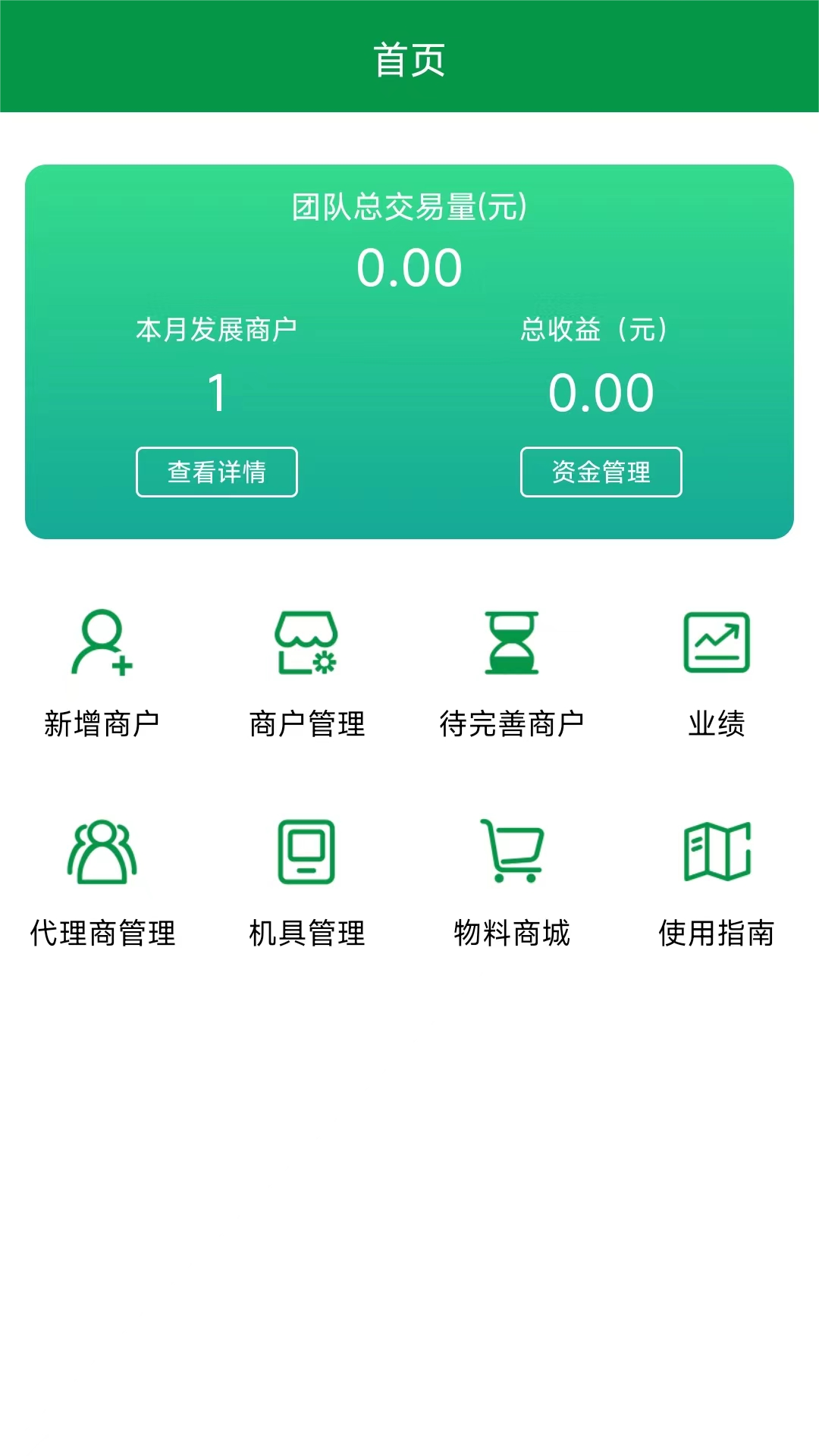Read the 使用指南 user guide
Viewport: 819px width, 1456px height.
pyautogui.click(x=717, y=883)
